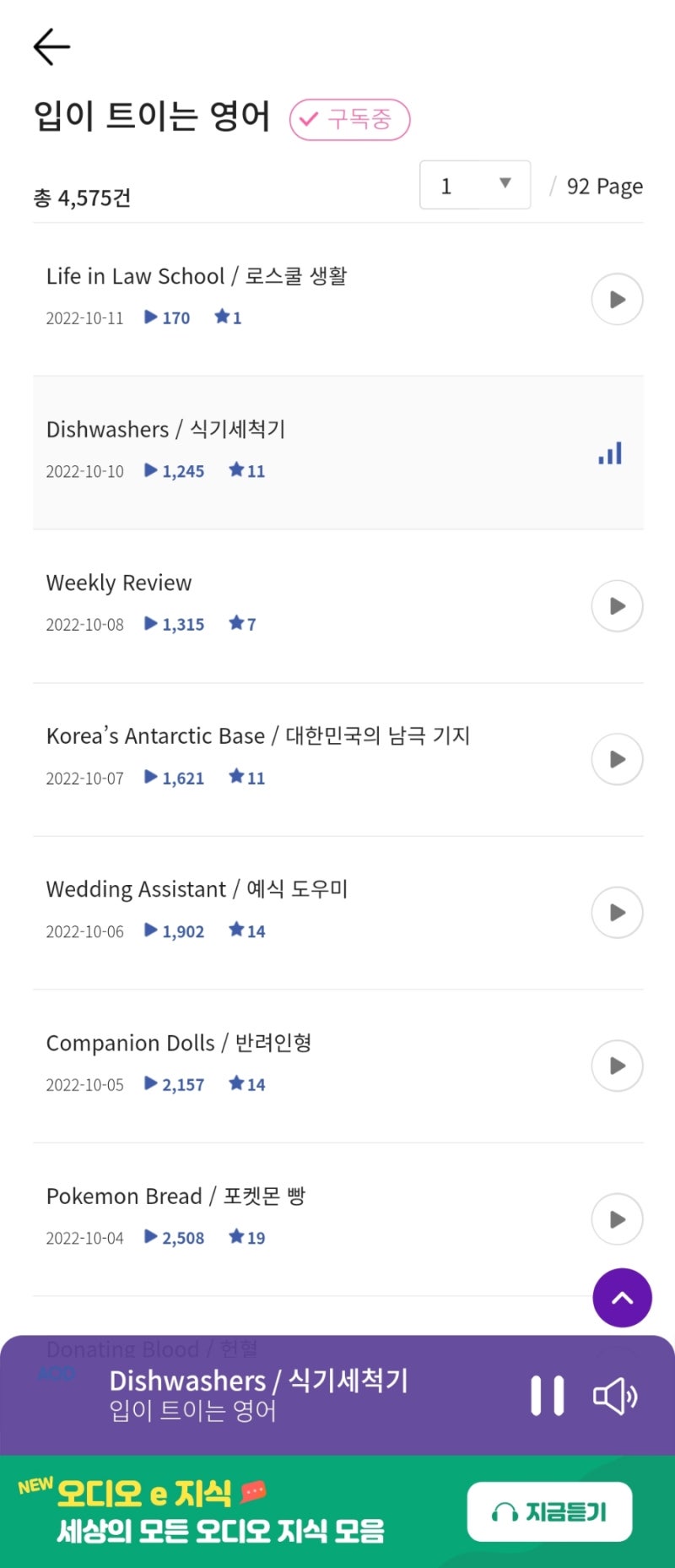675x1568 pixels.
Task: Tap the 지금듣기 button in the banner
Action: [x=548, y=1511]
